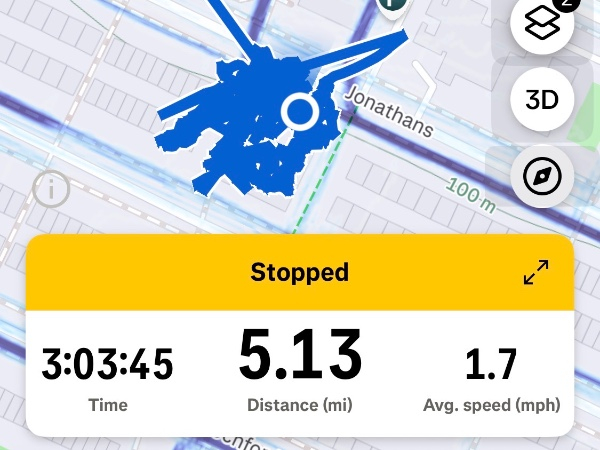600x450 pixels.
Task: Expand the stats panel to full screen
Action: (536, 272)
